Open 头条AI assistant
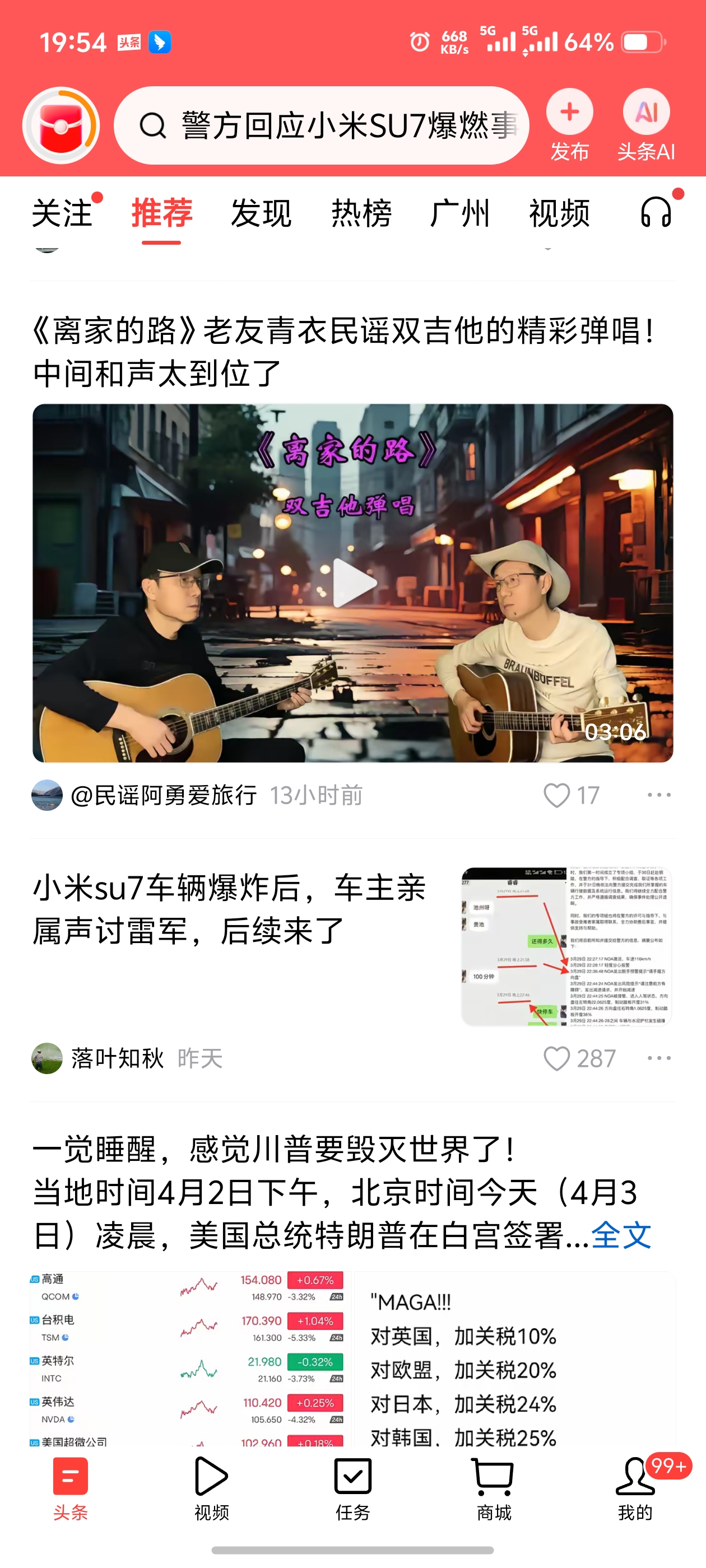Screen dimensions: 706x1568 pos(645,125)
